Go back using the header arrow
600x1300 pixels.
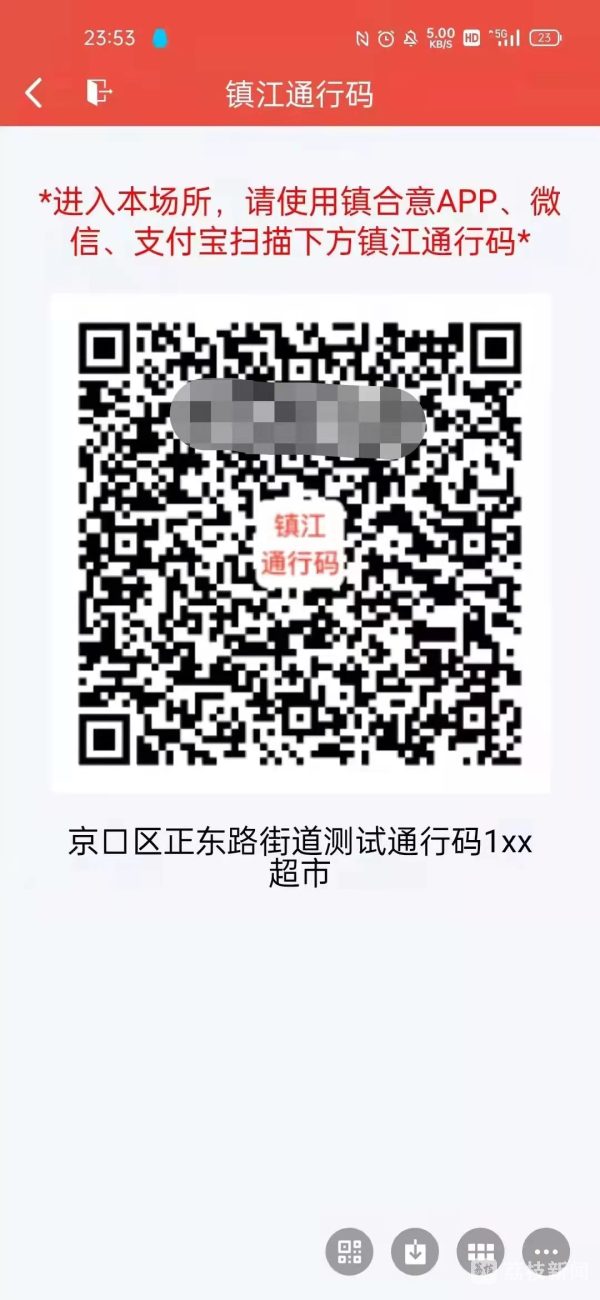pyautogui.click(x=34, y=94)
